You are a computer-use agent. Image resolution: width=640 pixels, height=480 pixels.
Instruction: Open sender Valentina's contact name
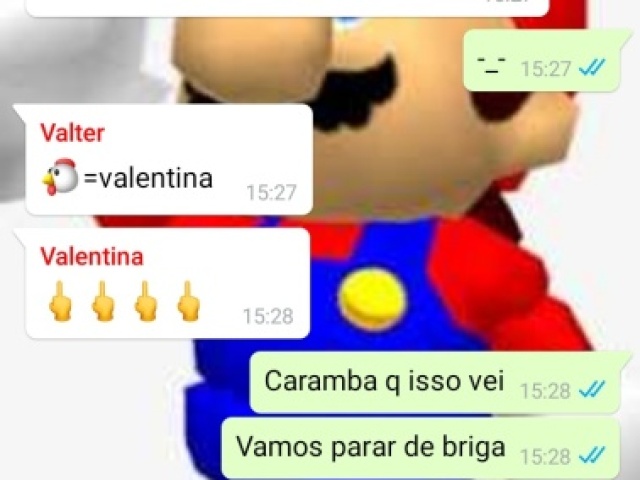[x=91, y=257]
